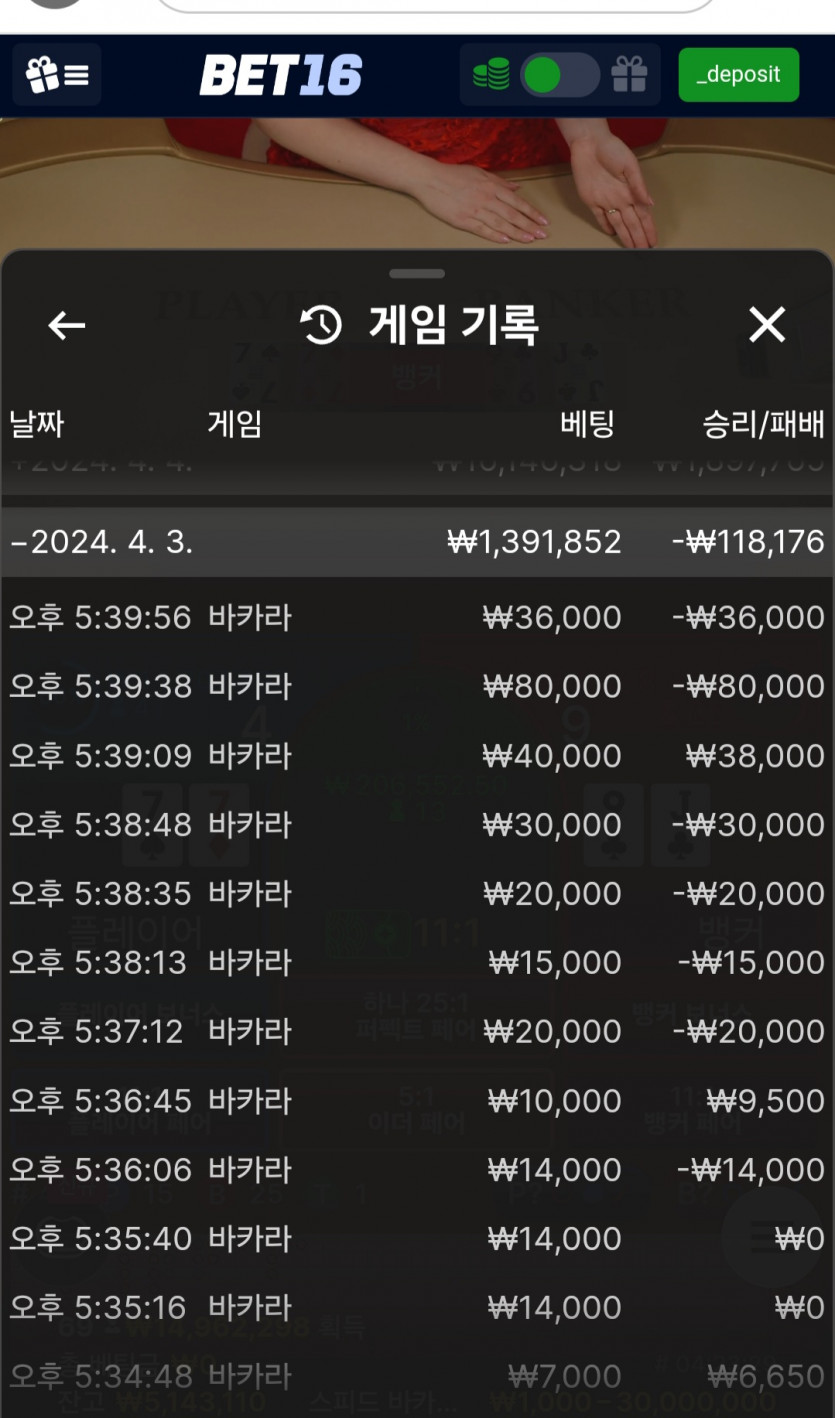Image resolution: width=835 pixels, height=1418 pixels.
Task: Open the 오후 5:35:16 baccarat record
Action: click(x=417, y=1308)
